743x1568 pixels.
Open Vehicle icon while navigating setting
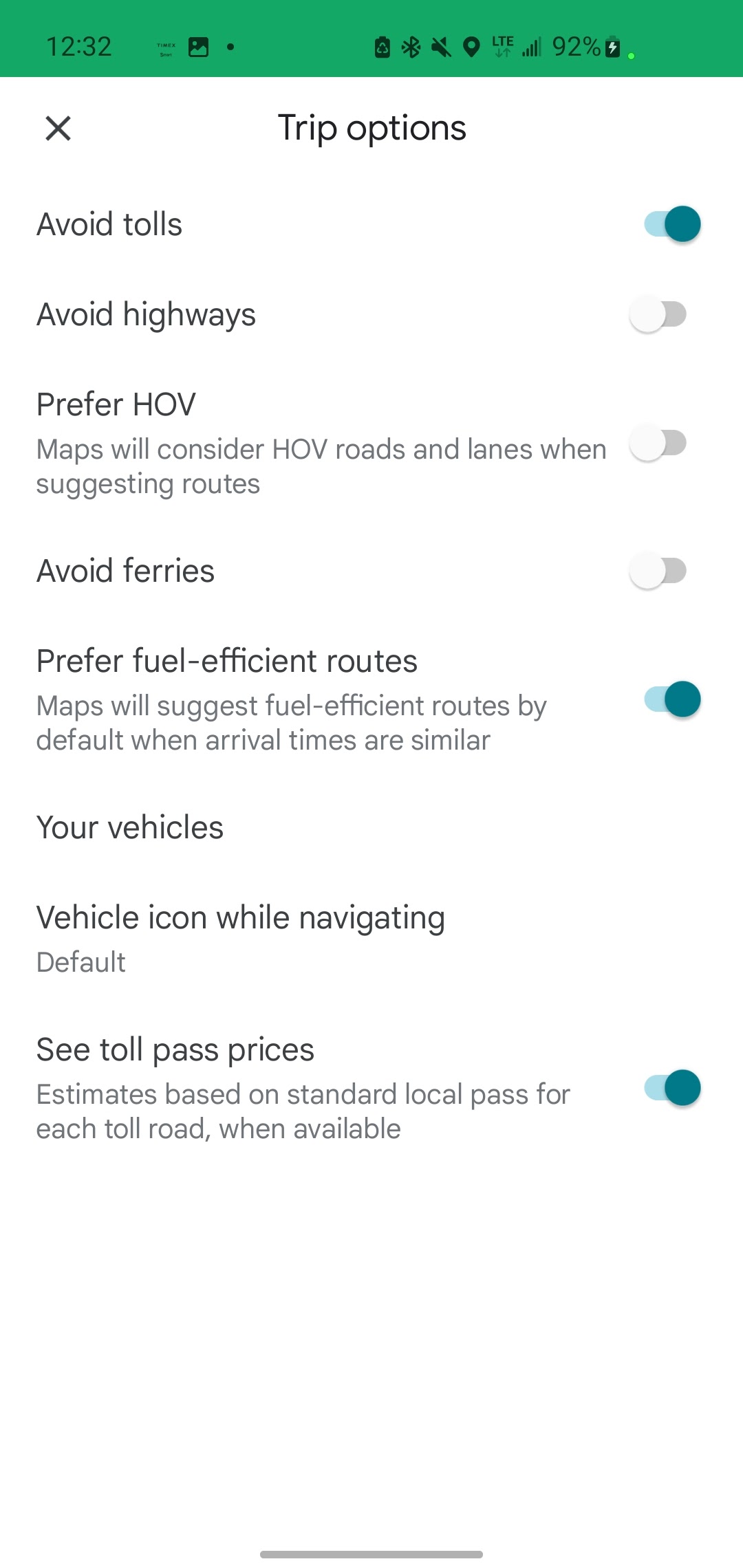pyautogui.click(x=371, y=939)
